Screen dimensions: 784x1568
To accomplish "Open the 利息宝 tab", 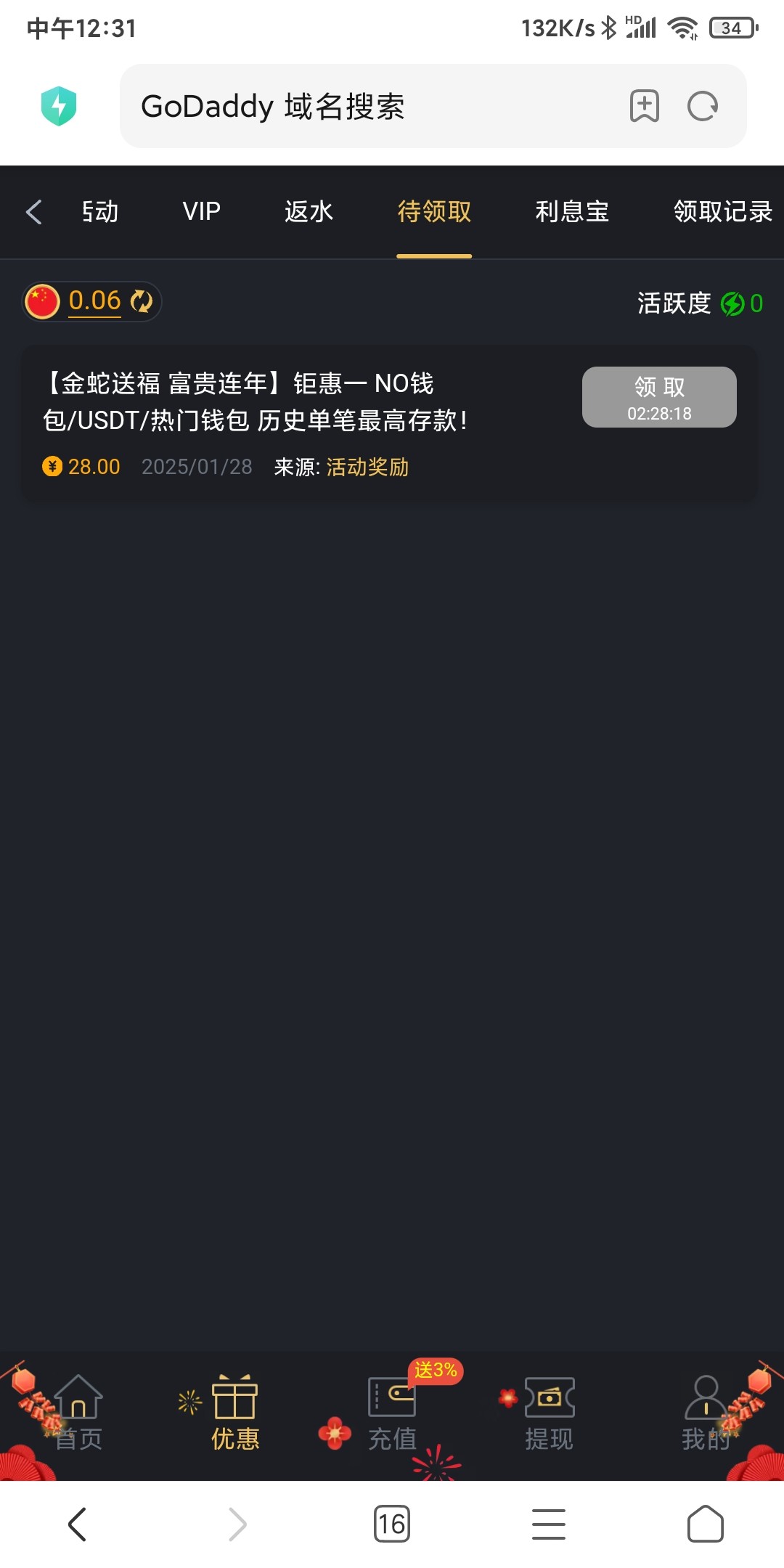I will [572, 212].
